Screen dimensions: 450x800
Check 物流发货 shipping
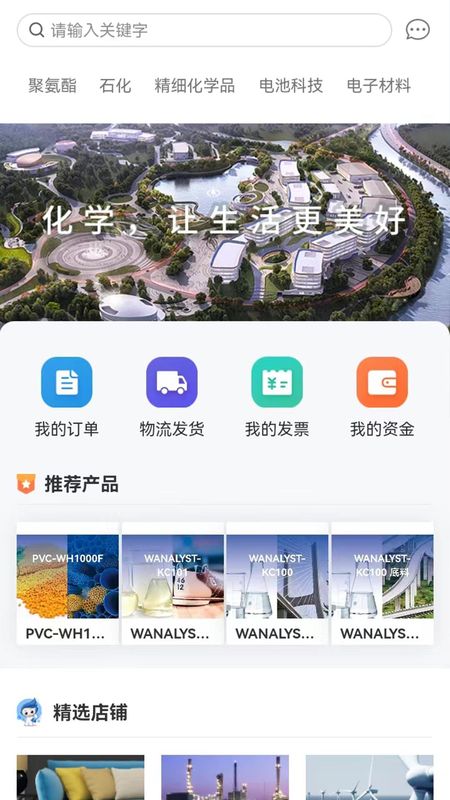pyautogui.click(x=172, y=397)
